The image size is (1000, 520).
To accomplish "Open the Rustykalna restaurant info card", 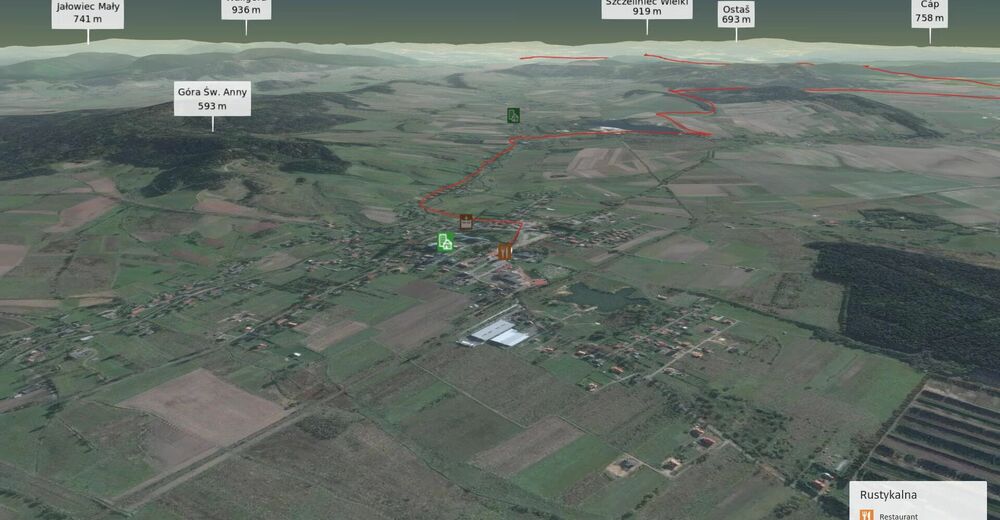I will coord(917,500).
